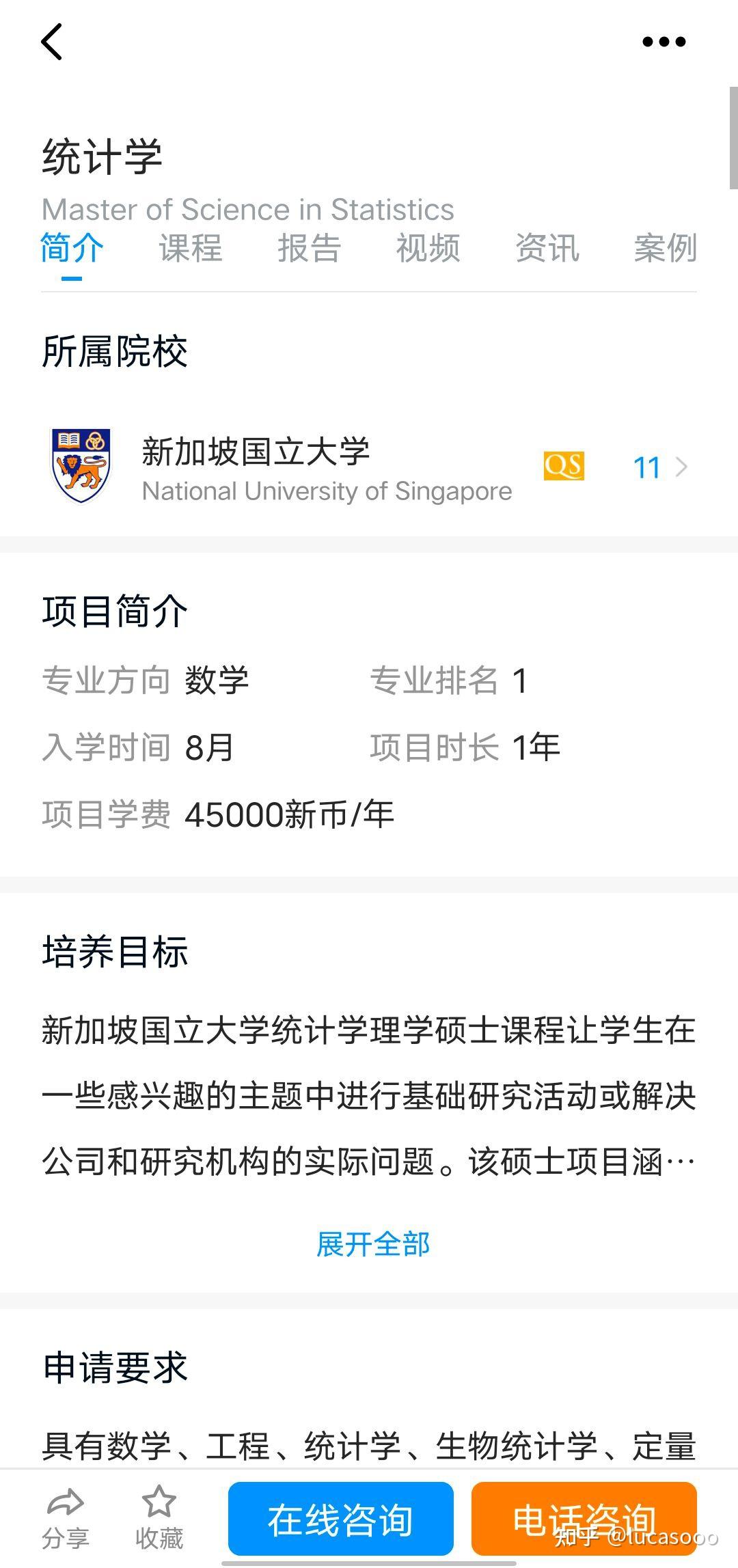Open the three-dot more options menu

[x=663, y=41]
